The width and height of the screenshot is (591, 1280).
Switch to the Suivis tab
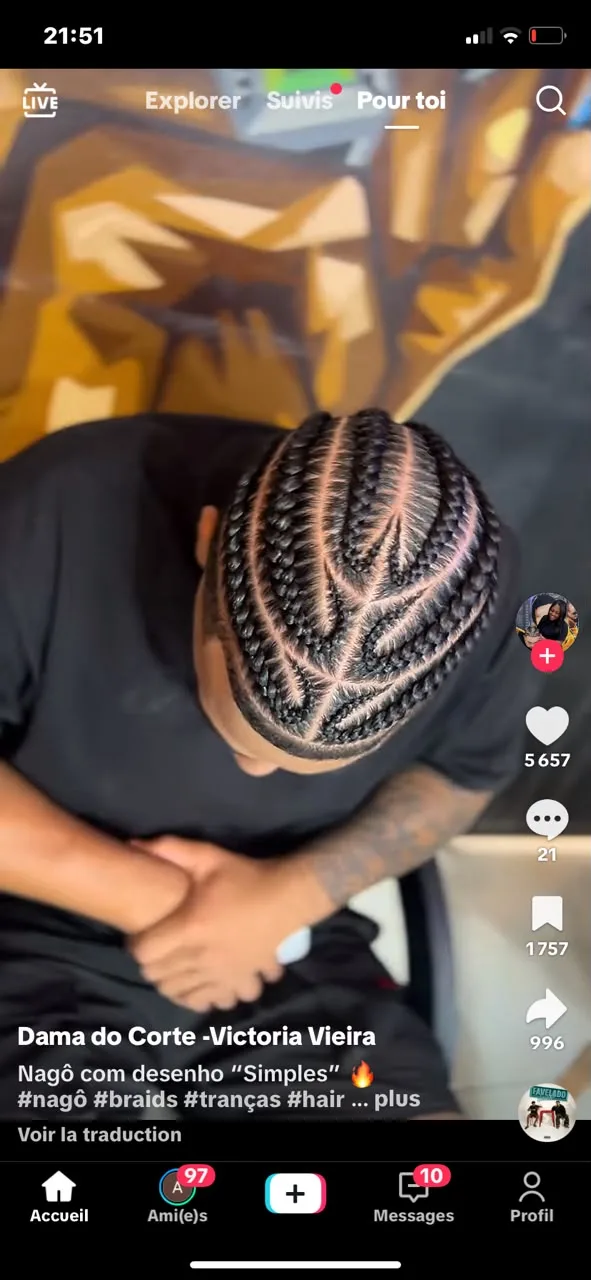point(299,101)
